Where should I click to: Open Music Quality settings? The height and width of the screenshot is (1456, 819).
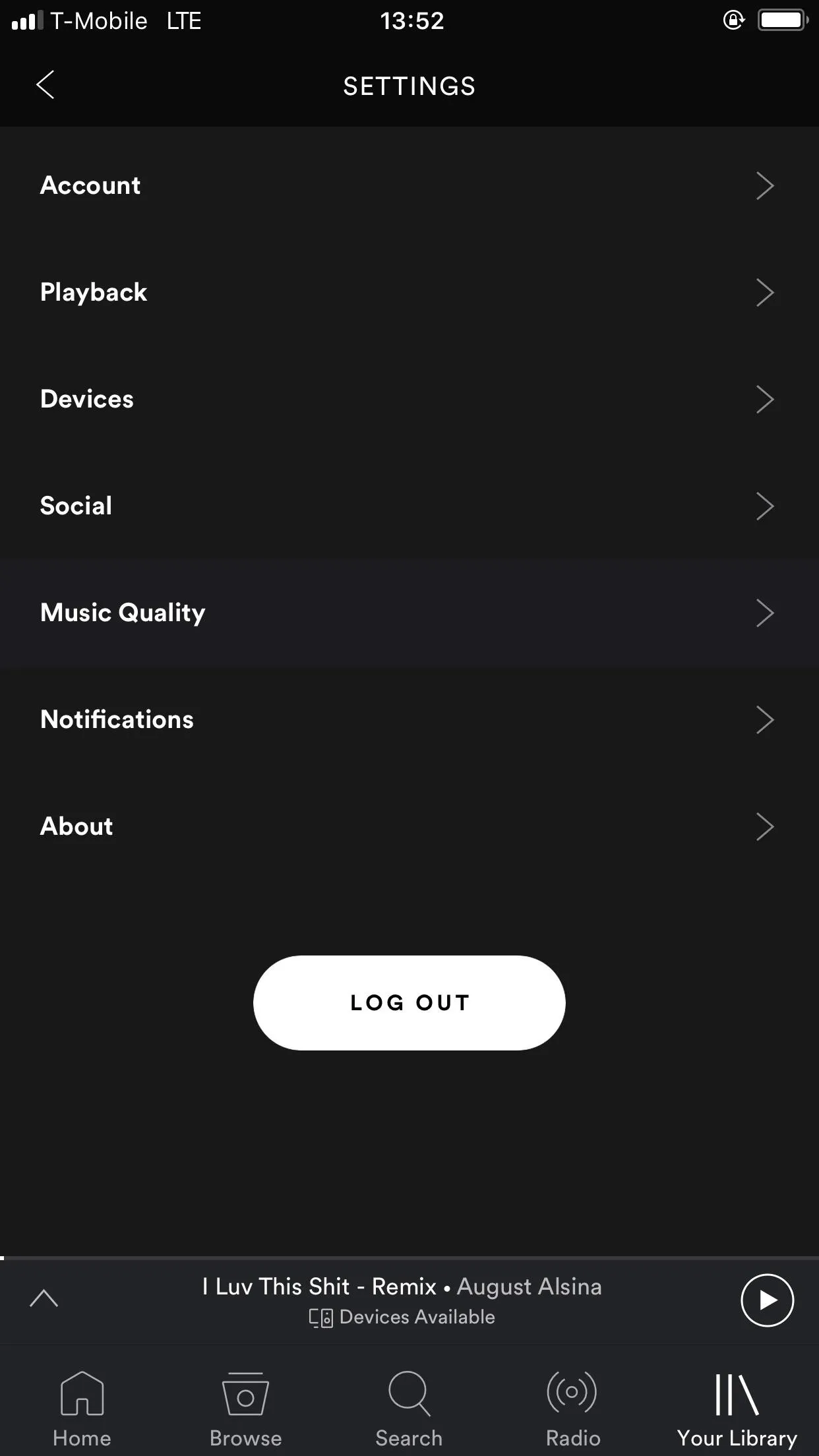coord(409,613)
